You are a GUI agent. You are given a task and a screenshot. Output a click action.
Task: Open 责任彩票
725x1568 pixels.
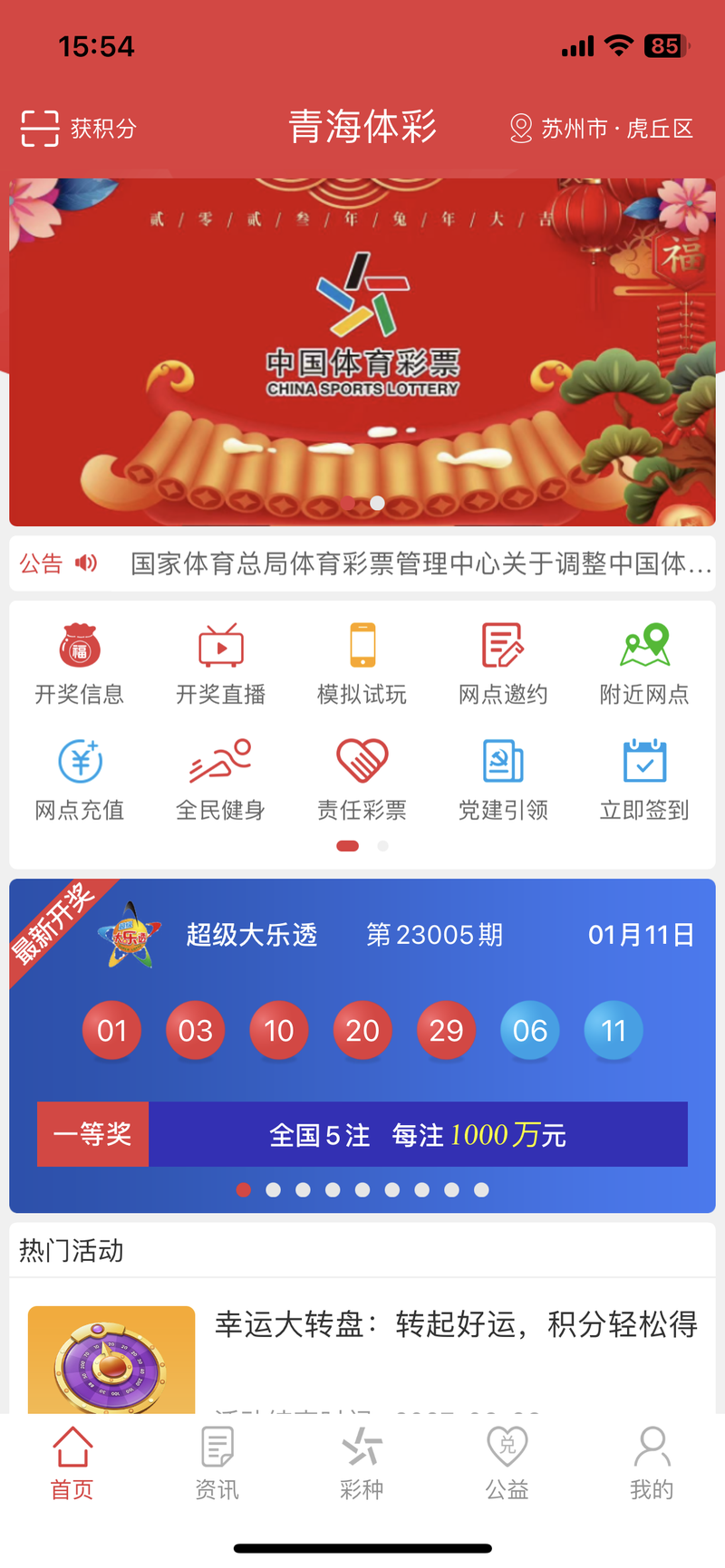(362, 779)
